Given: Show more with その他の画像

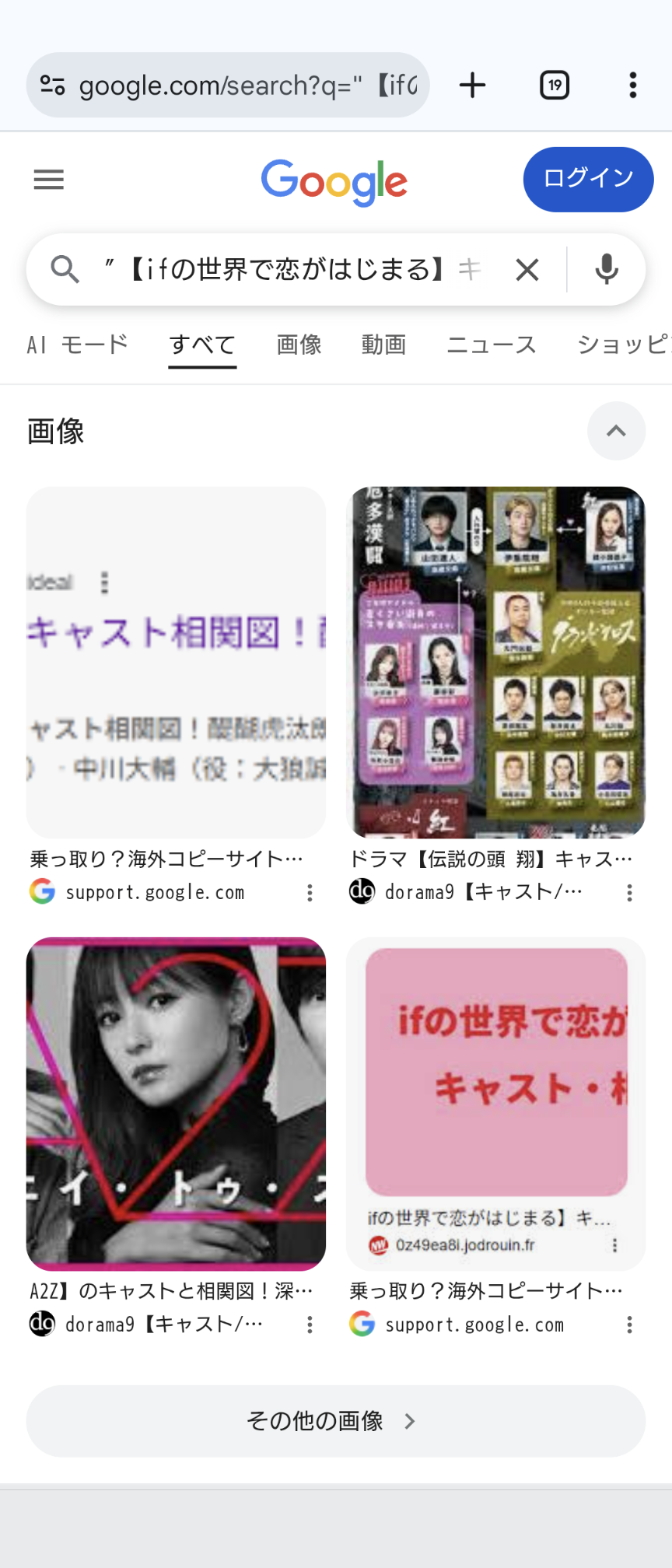Looking at the screenshot, I should [x=335, y=1421].
